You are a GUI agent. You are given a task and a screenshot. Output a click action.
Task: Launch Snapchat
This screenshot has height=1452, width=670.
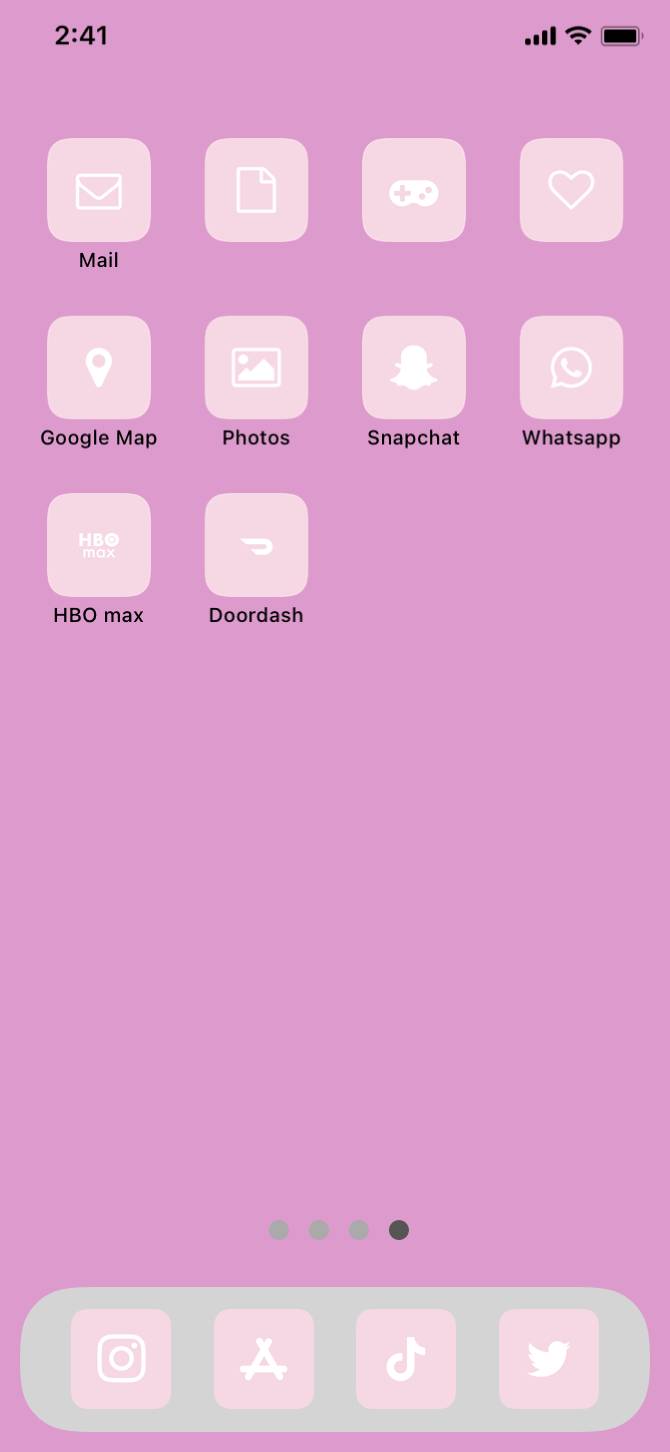(413, 368)
